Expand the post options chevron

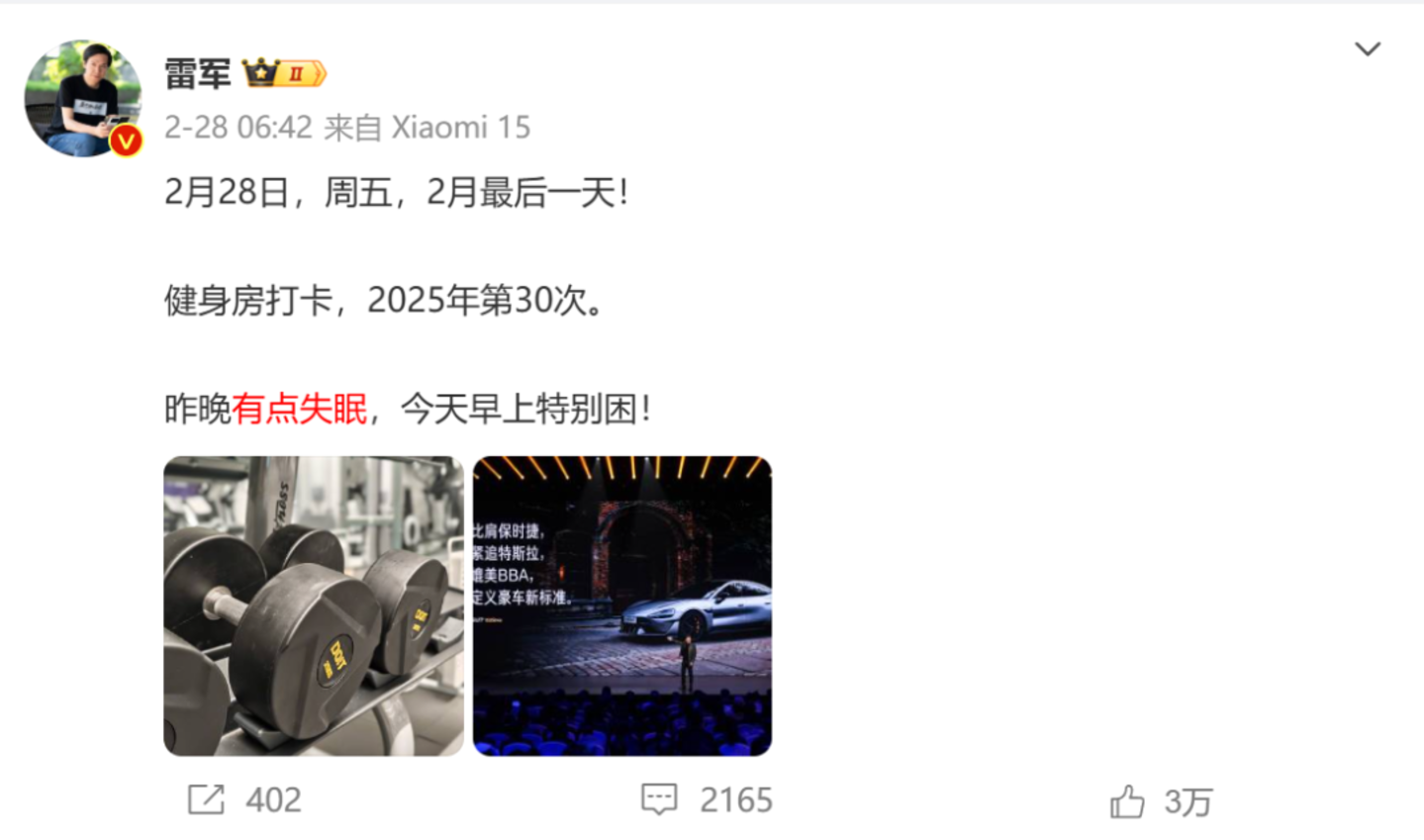click(1367, 48)
